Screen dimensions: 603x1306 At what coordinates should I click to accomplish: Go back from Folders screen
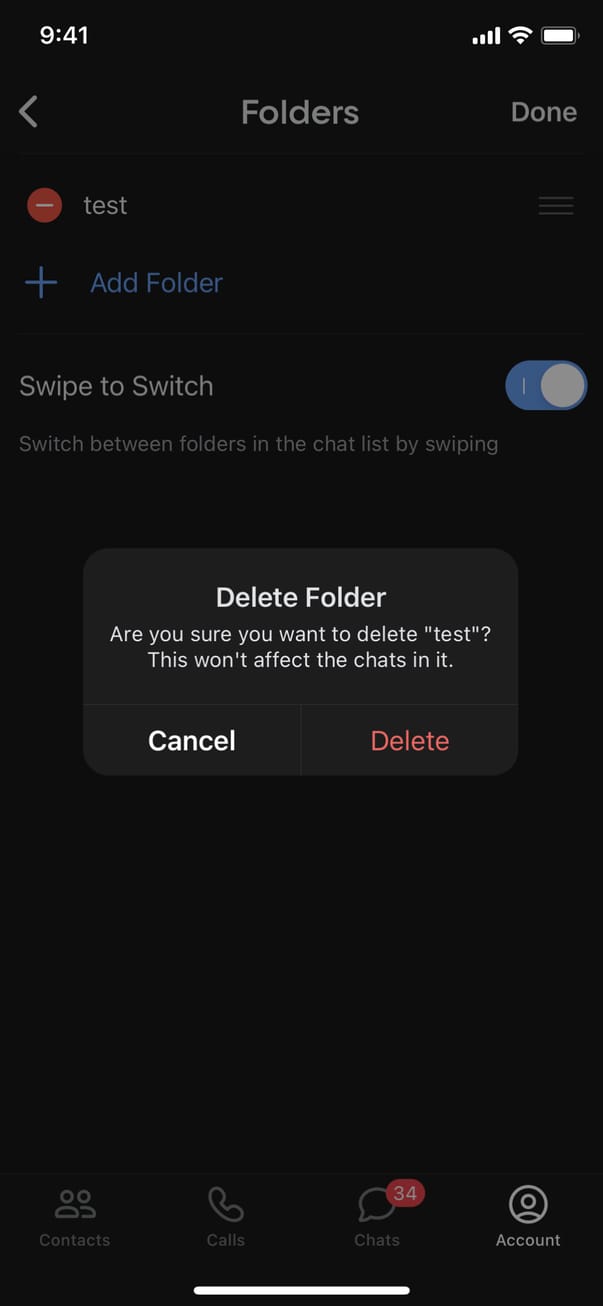click(29, 112)
